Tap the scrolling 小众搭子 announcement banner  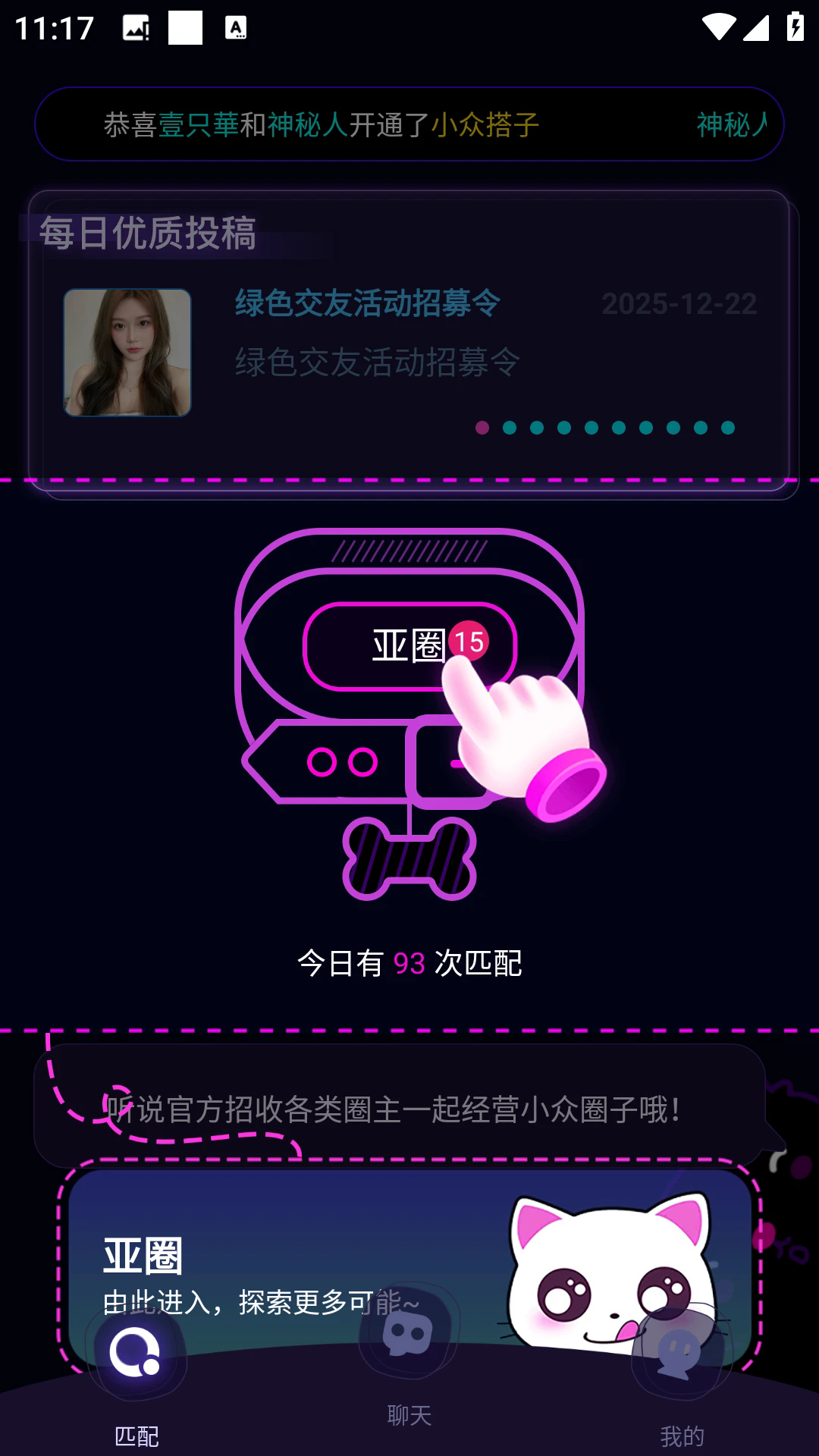pyautogui.click(x=409, y=124)
